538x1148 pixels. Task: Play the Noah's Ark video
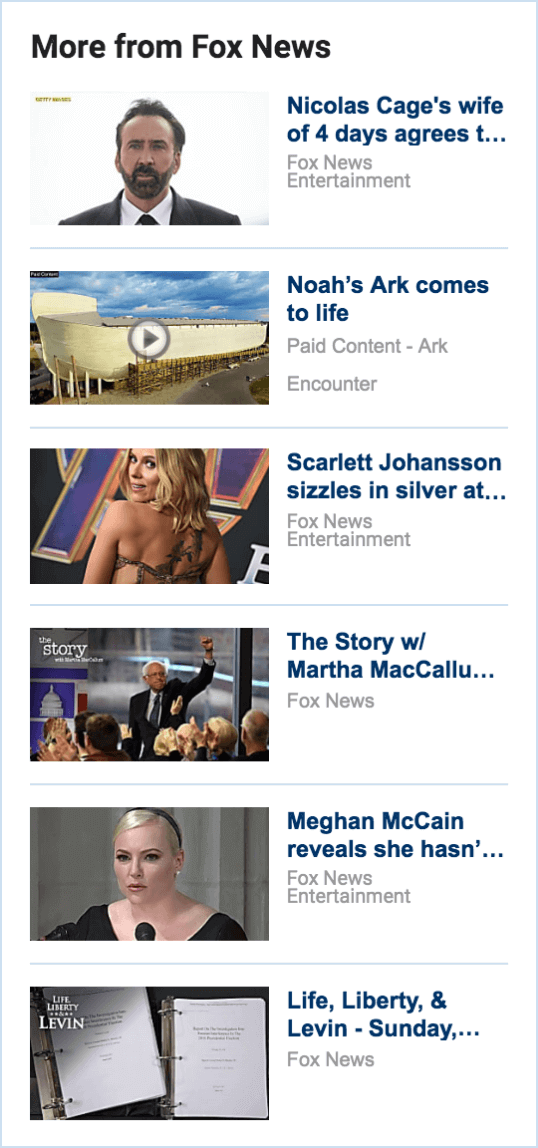(149, 338)
